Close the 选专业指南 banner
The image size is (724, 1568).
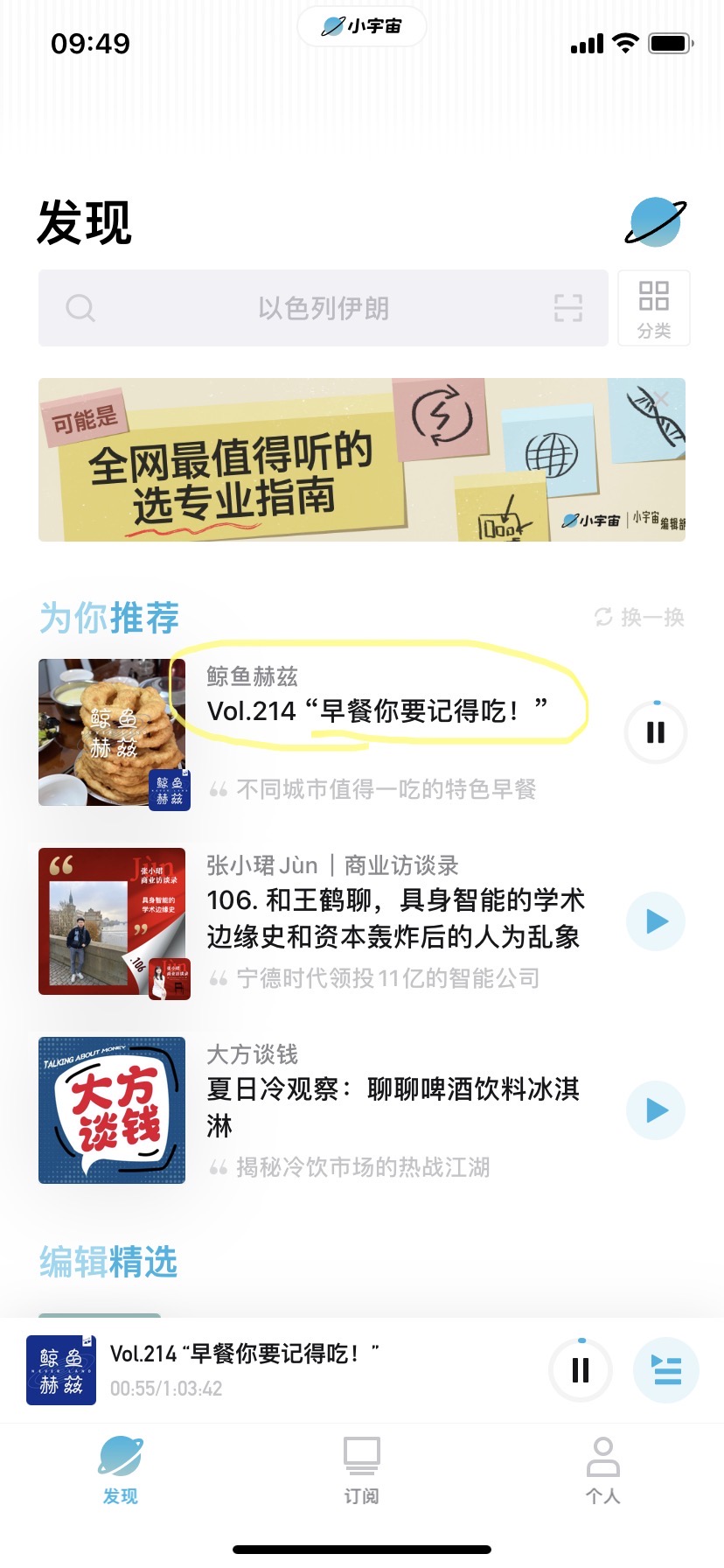662,400
